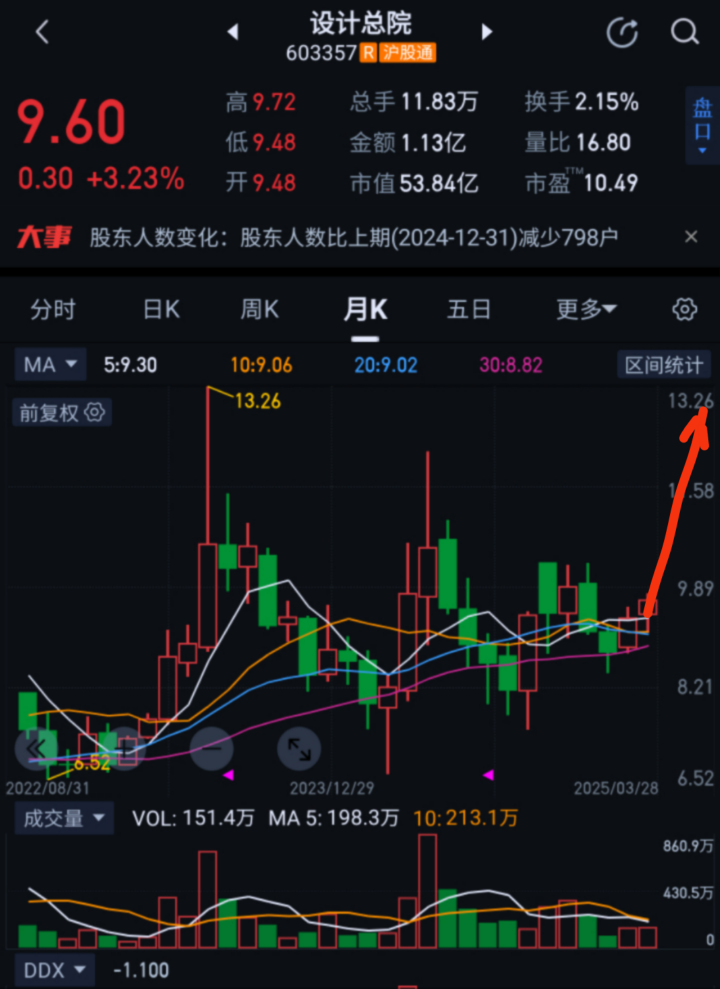Expand the 盘口 panel

[702, 126]
